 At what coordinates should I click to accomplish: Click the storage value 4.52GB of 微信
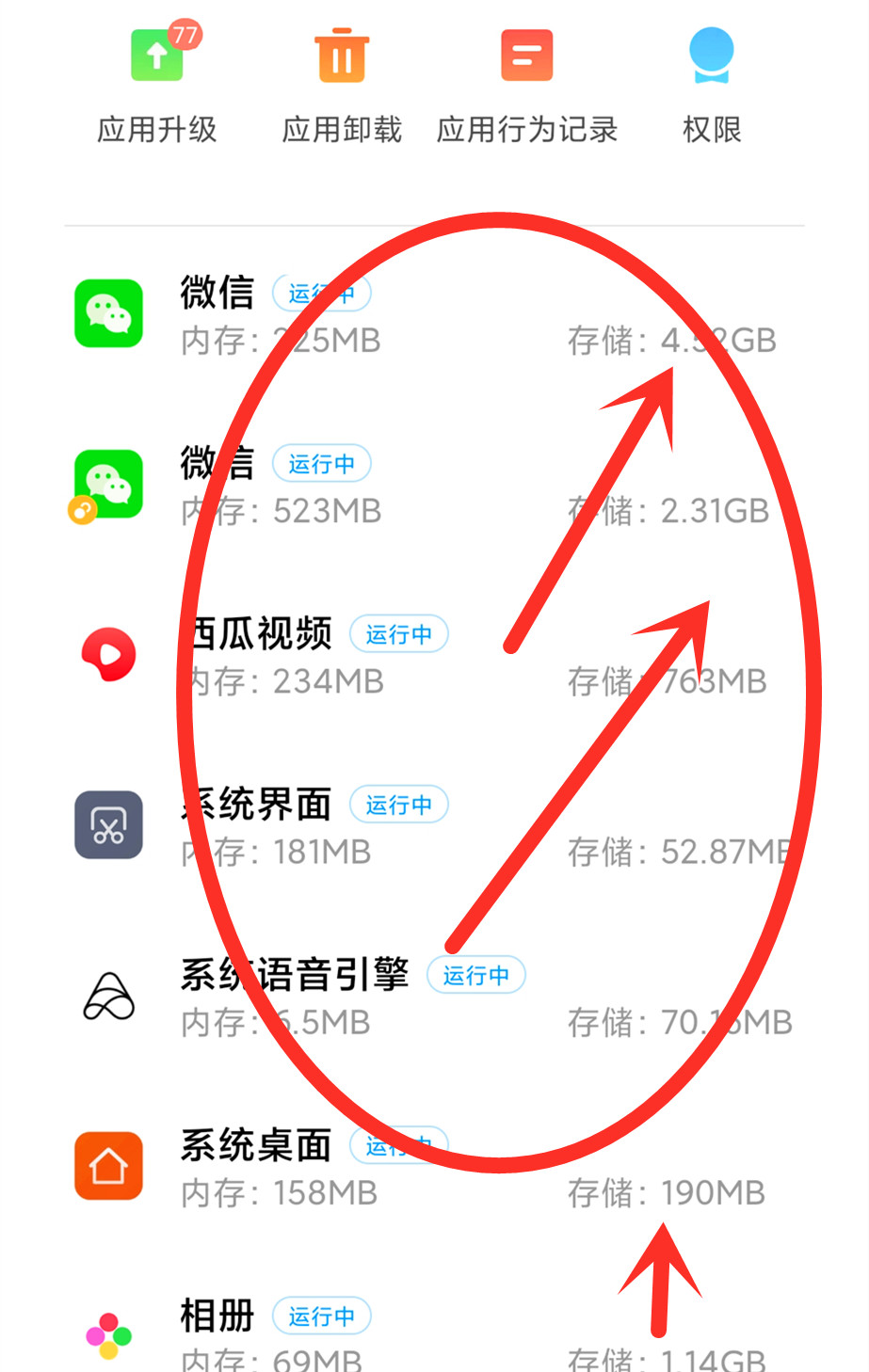(720, 341)
